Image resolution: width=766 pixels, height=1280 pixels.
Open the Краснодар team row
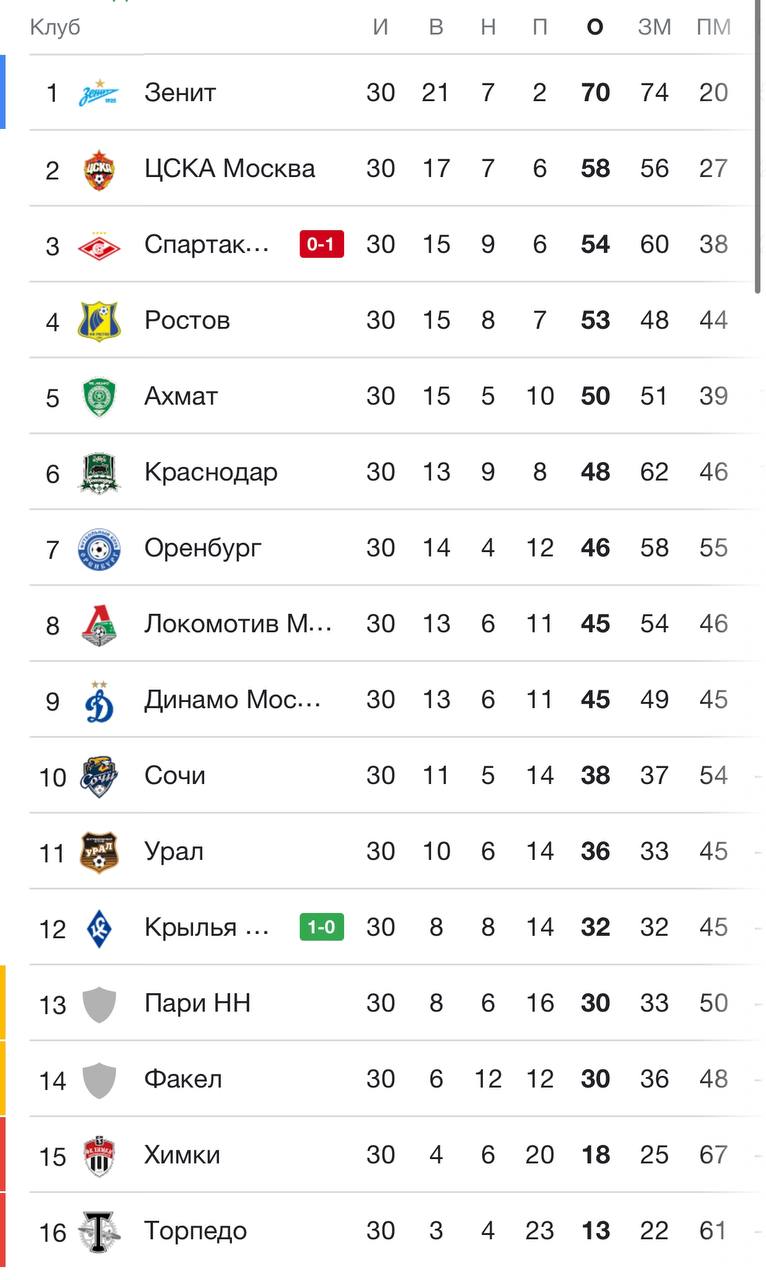coord(391,473)
